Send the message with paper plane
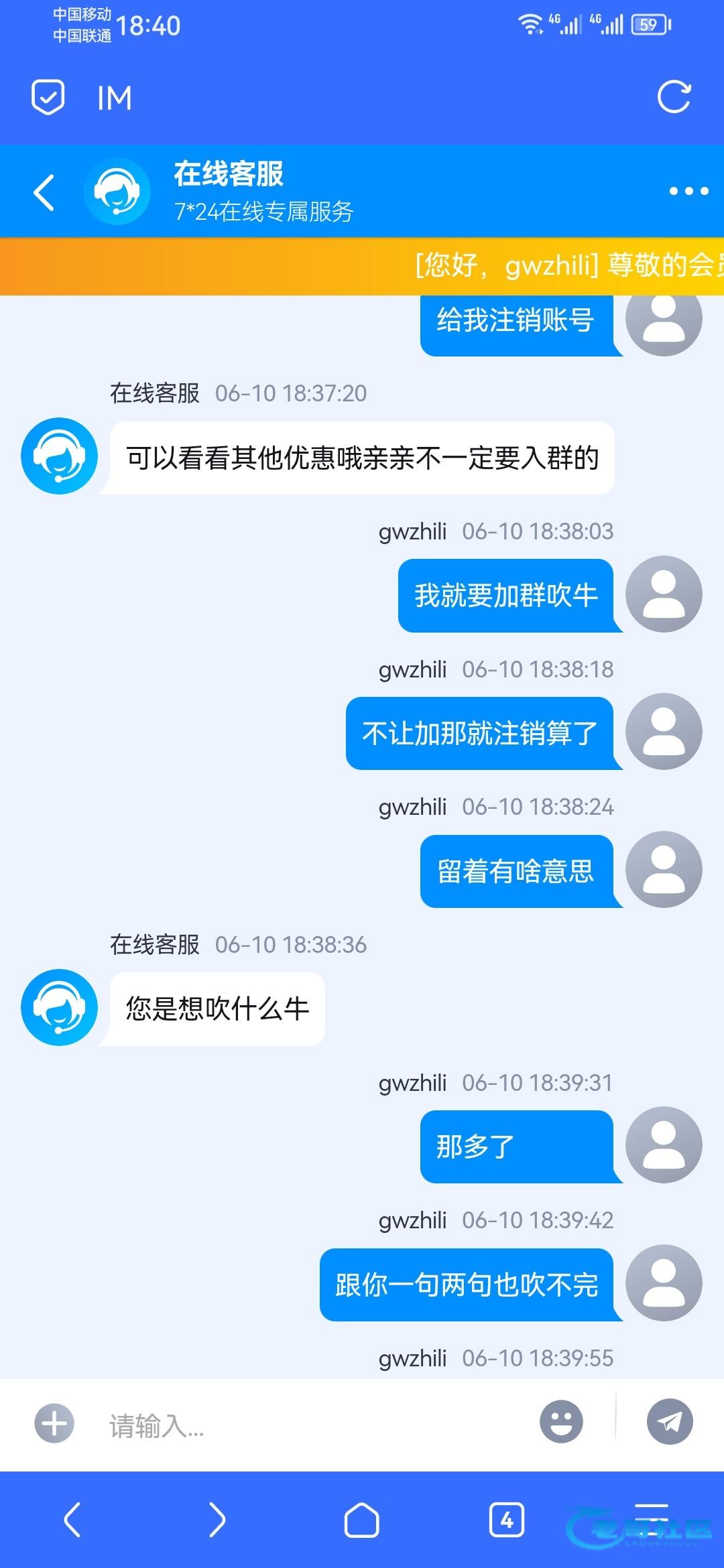 coord(670,1422)
